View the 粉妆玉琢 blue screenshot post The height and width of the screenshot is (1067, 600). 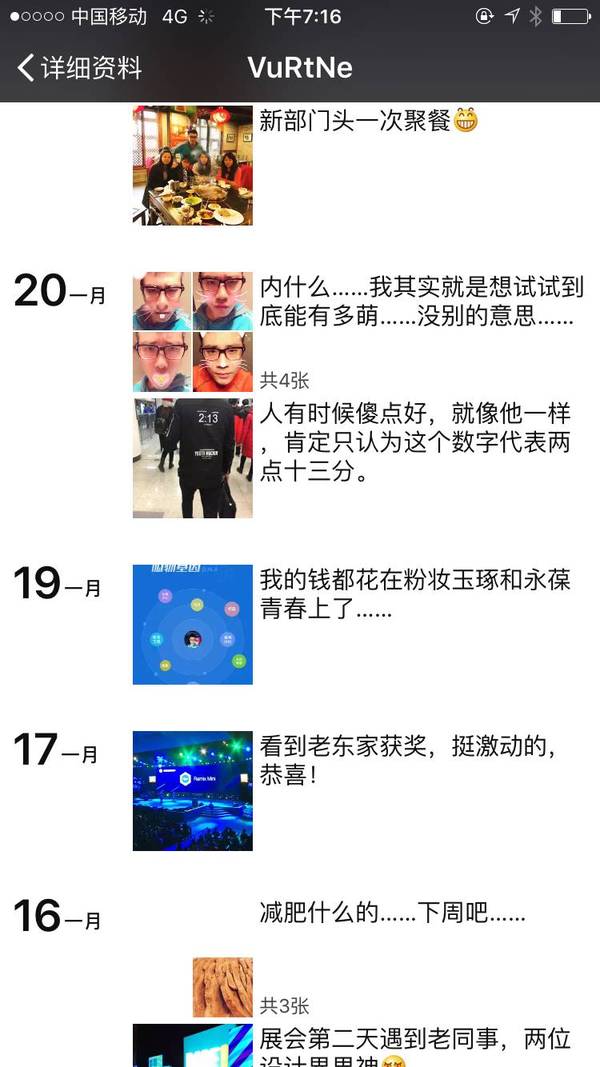193,624
